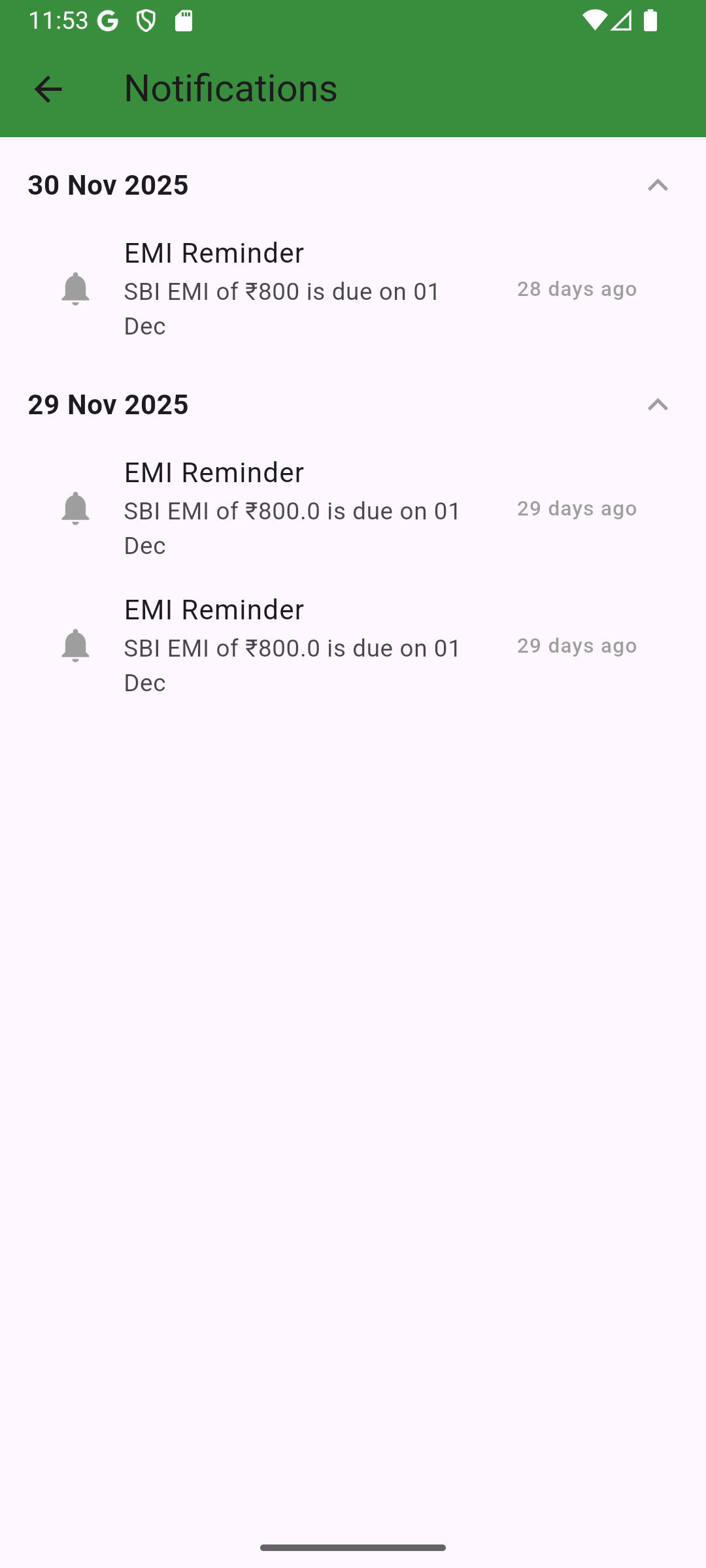The width and height of the screenshot is (706, 1568).
Task: Open the EMI Reminder from 28 days ago
Action: [281, 288]
